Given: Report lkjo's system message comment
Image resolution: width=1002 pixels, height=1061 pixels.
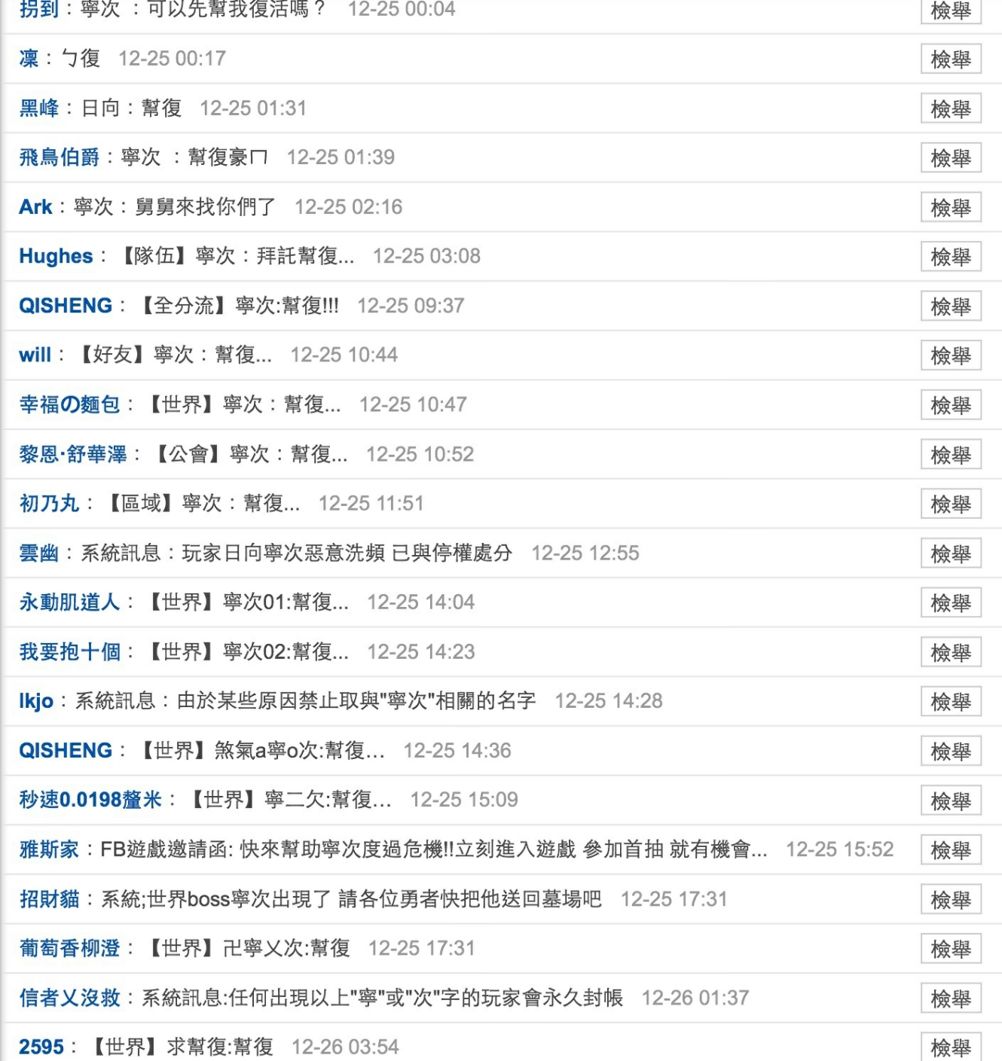Looking at the screenshot, I should pos(950,702).
